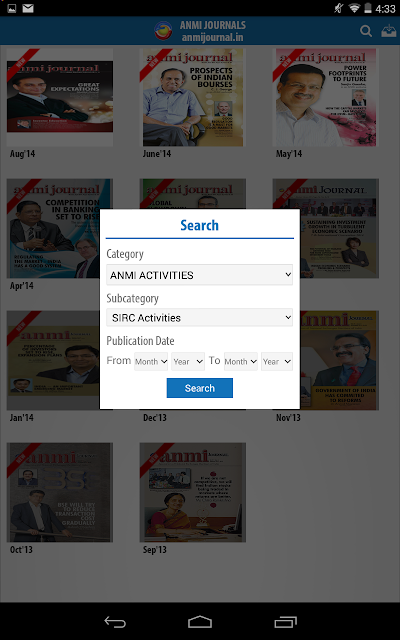Open the Oct'13 journal issue
400x640 pixels.
click(x=60, y=492)
